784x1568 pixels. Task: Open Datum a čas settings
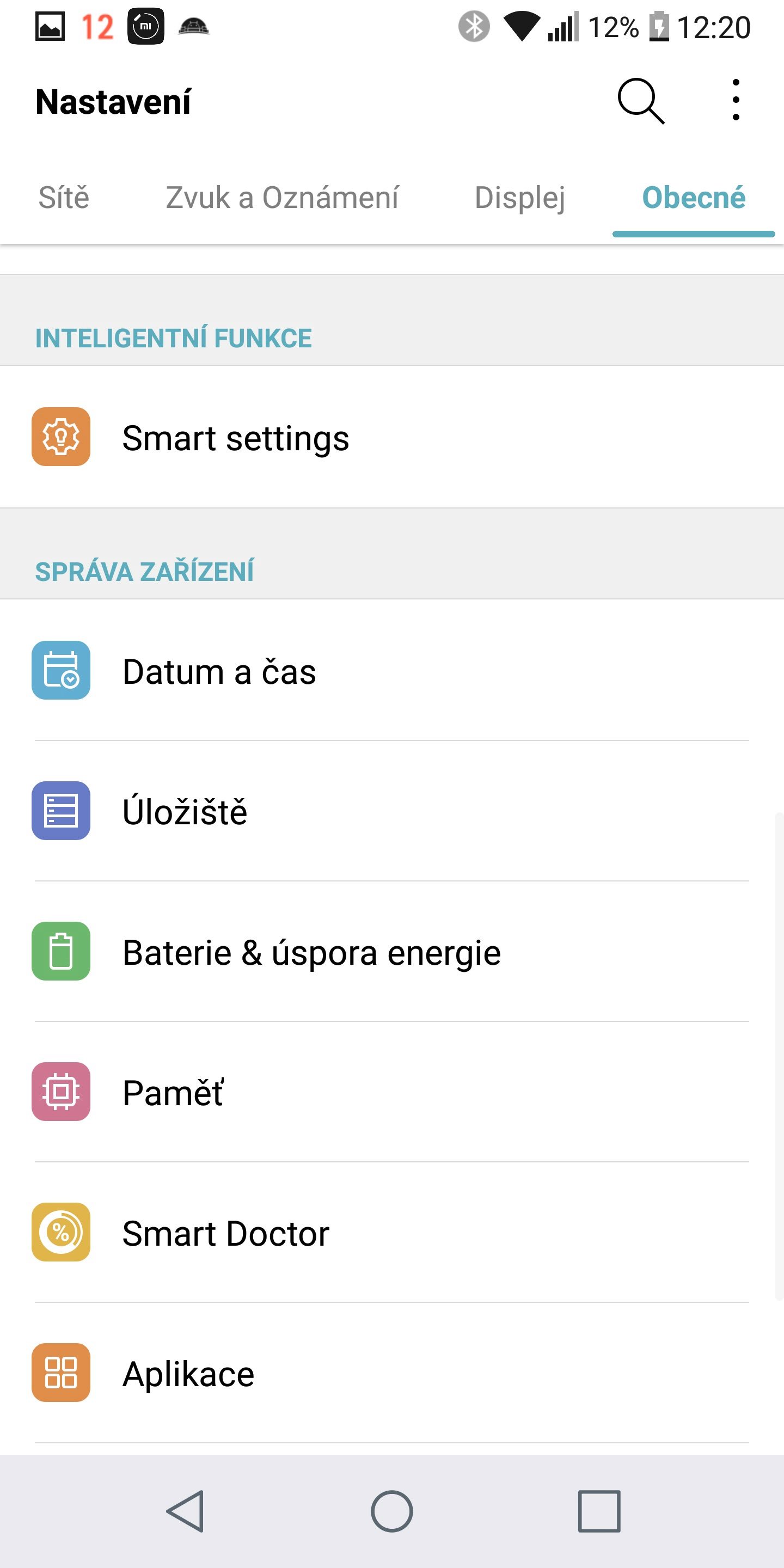392,670
